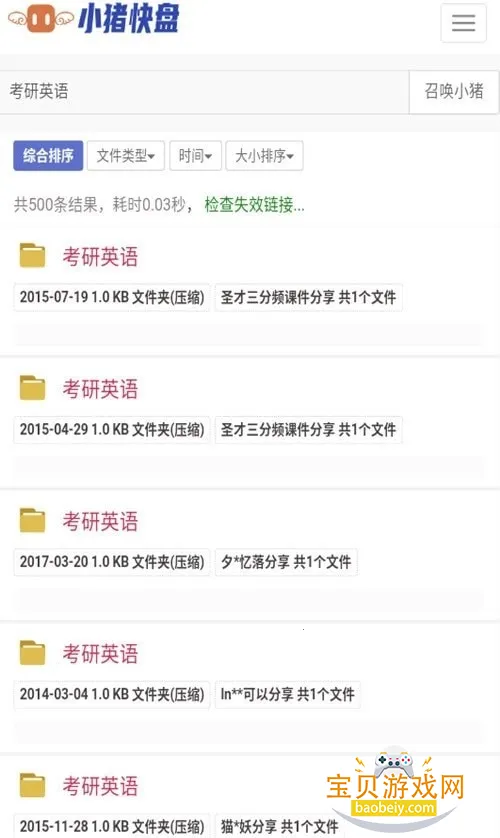The width and height of the screenshot is (500, 838).
Task: Open the 考研英语 result dated 2015-04-29
Action: (x=100, y=389)
